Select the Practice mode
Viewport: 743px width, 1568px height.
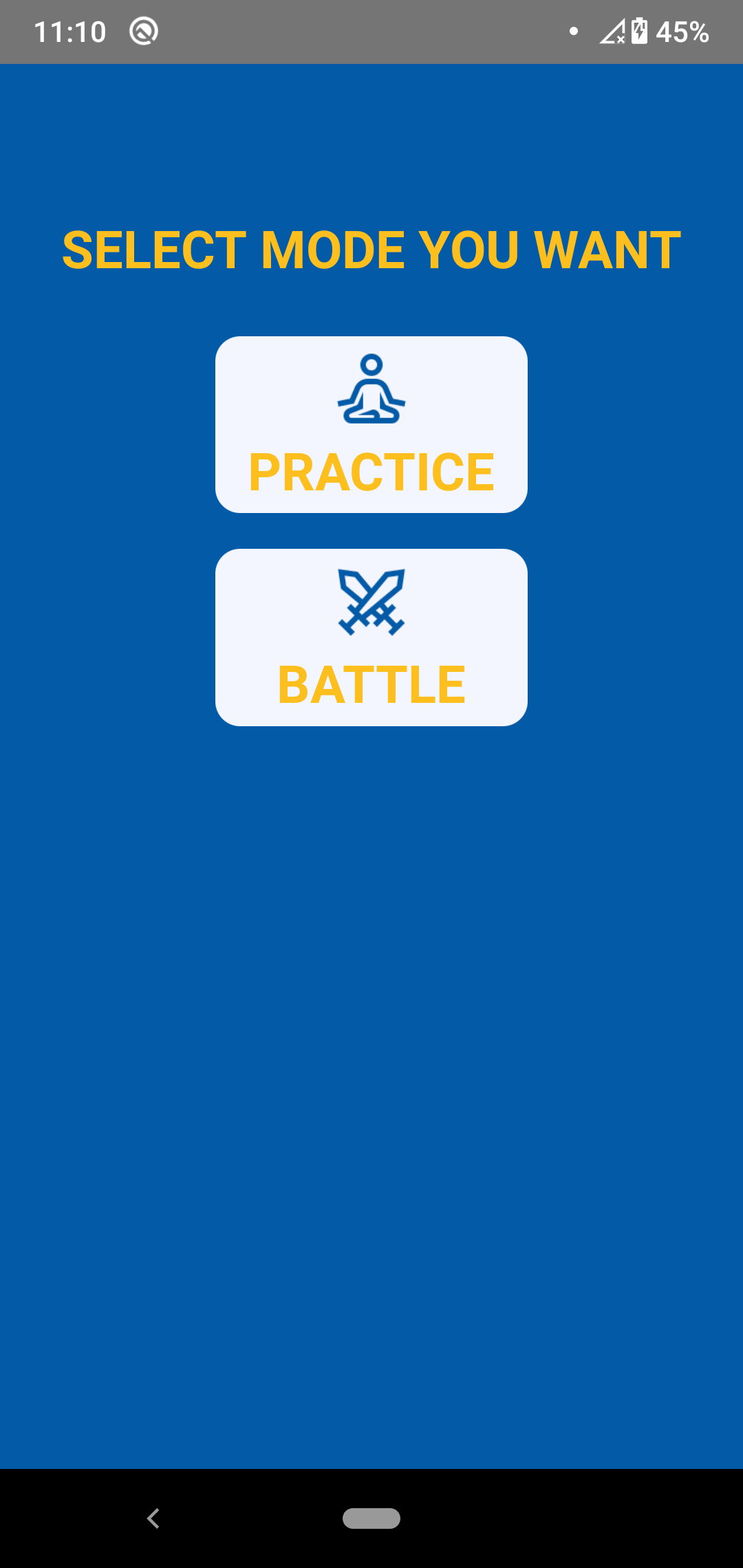pos(371,424)
